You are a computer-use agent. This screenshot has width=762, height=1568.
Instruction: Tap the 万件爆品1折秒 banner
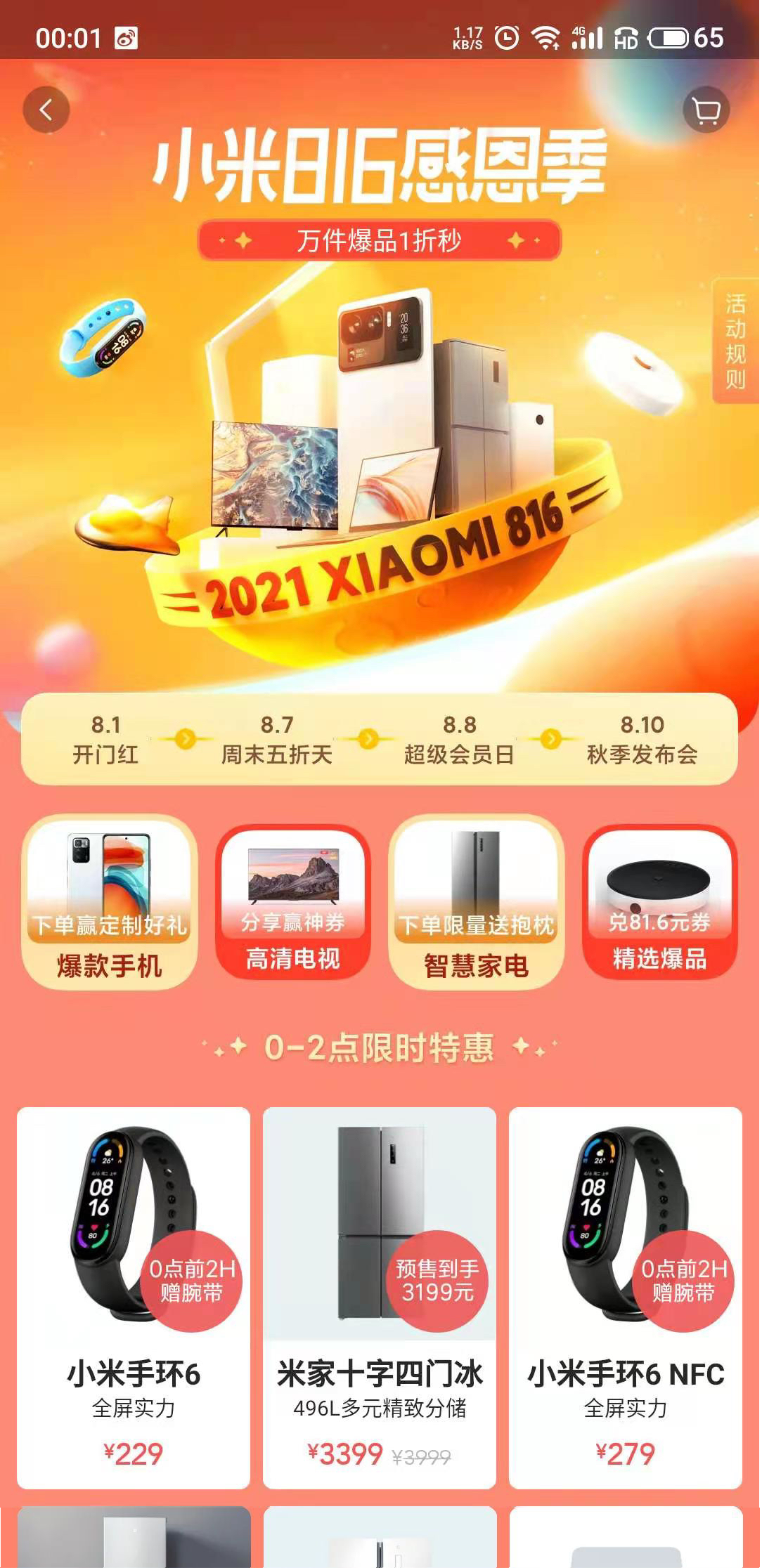380,240
